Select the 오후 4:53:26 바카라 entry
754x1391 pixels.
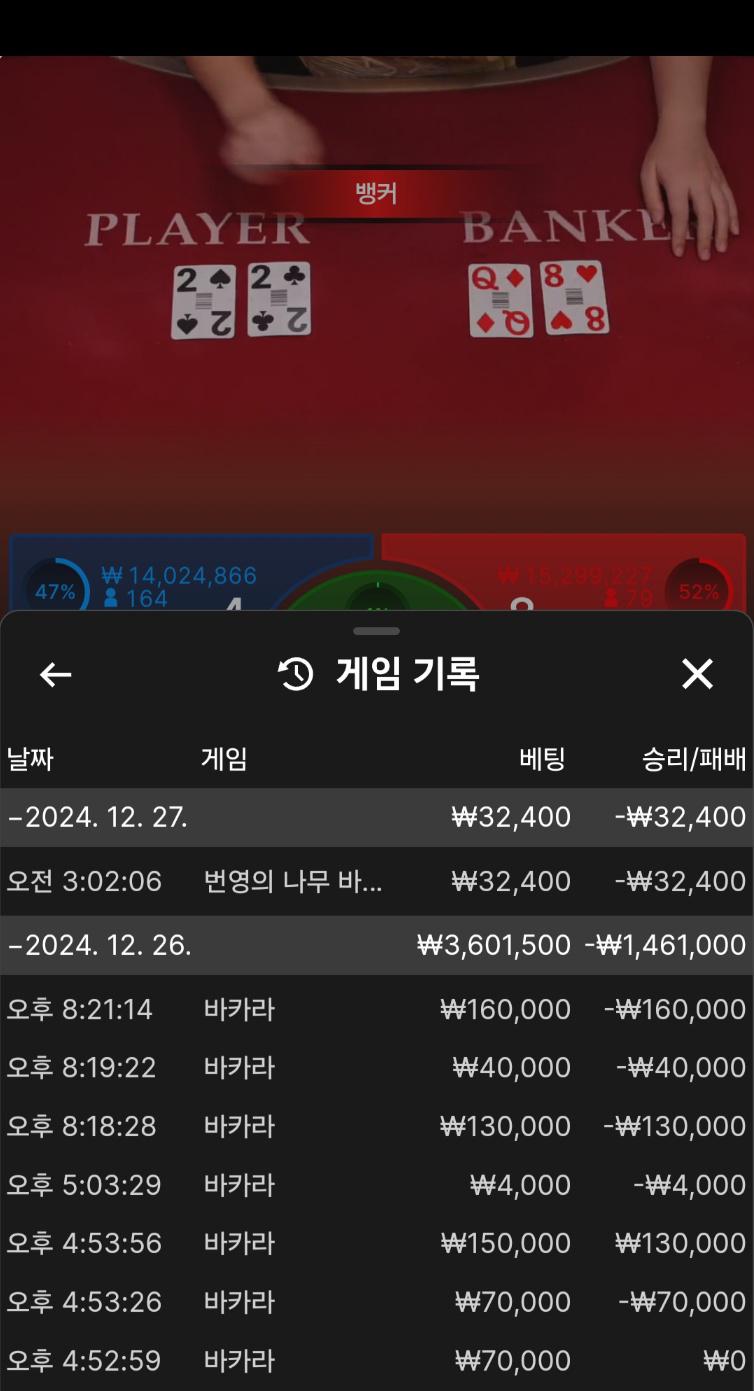point(376,1302)
